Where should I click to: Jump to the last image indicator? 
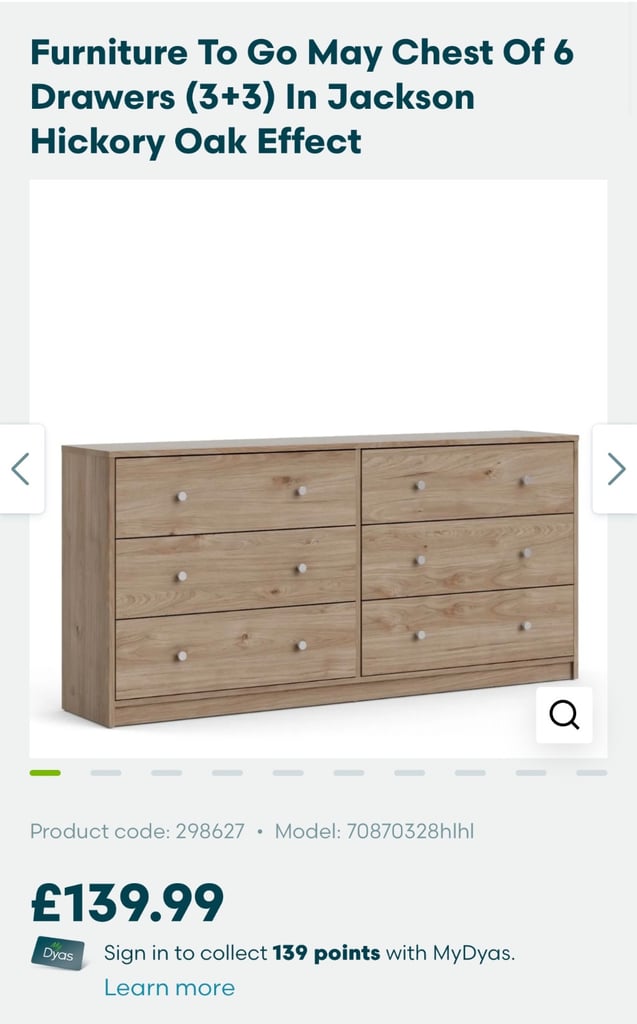coord(592,773)
